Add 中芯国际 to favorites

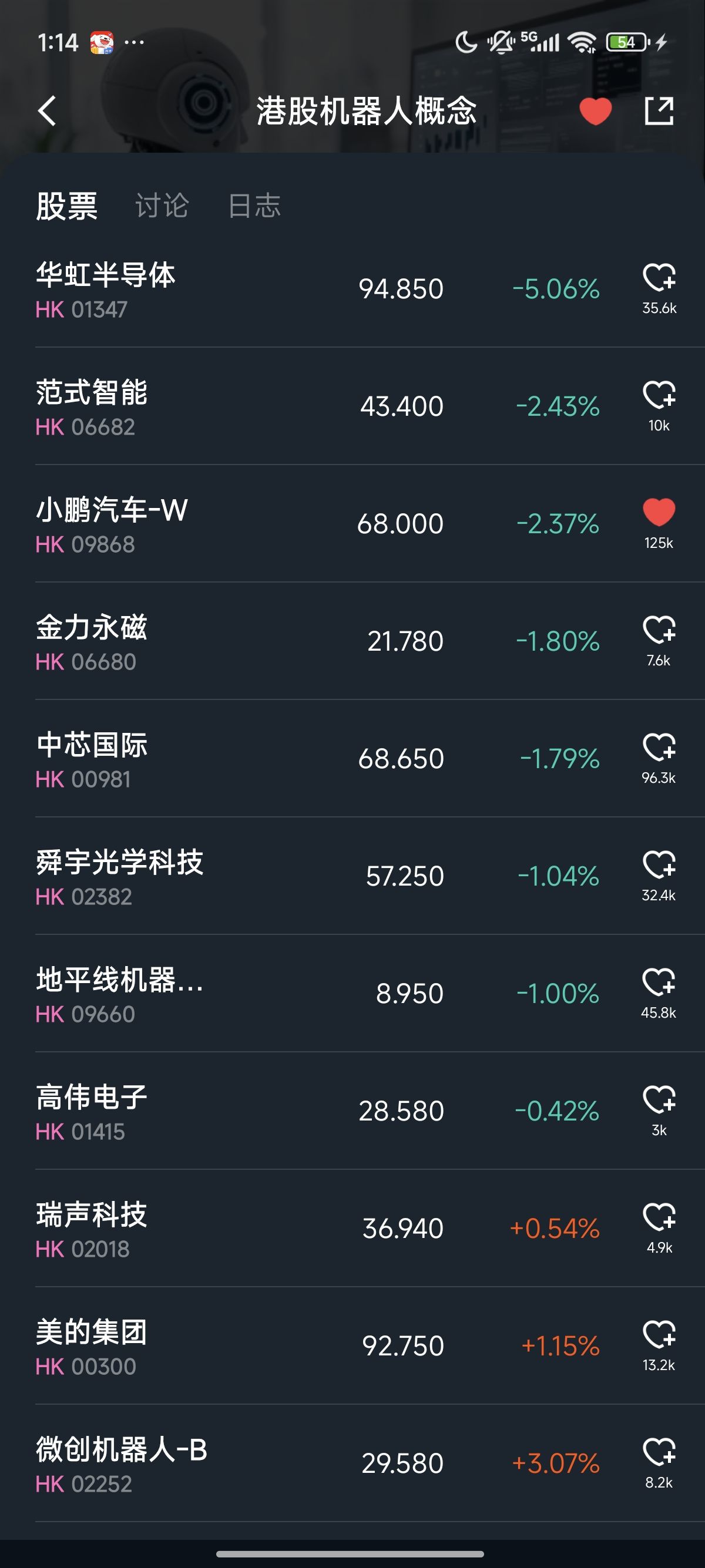(x=659, y=748)
